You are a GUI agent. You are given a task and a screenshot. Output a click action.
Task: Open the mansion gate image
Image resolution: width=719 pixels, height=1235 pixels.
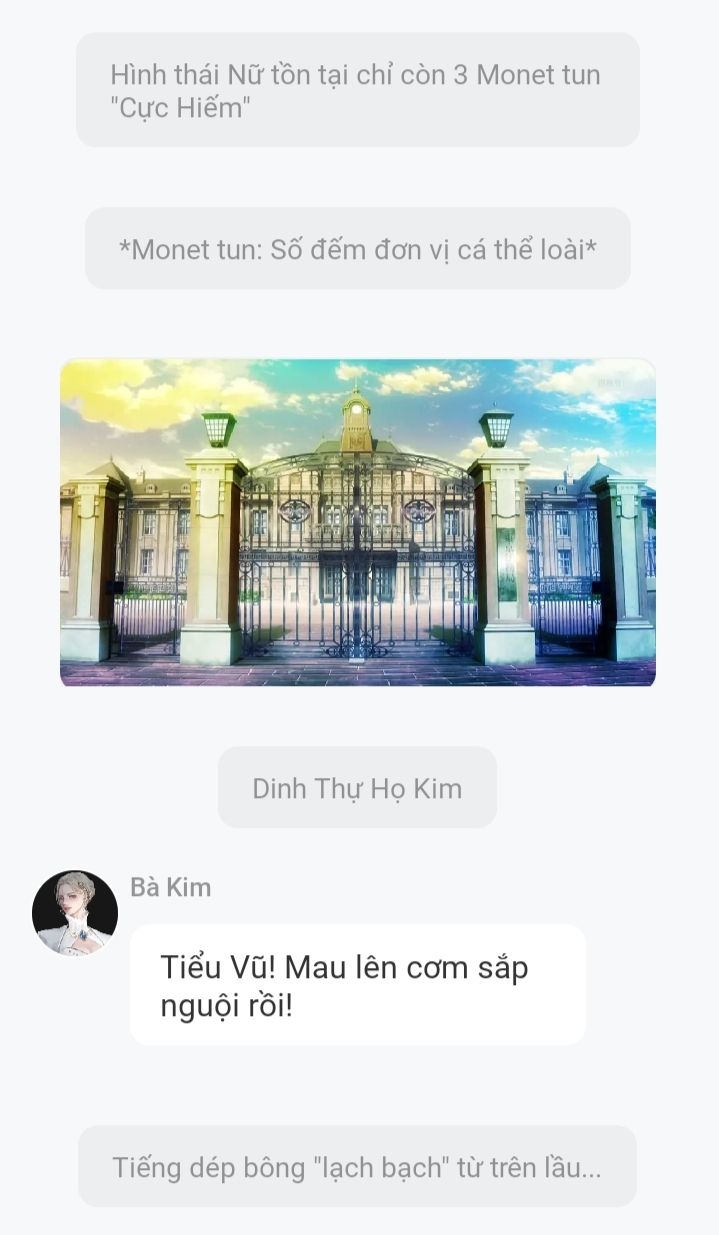358,523
